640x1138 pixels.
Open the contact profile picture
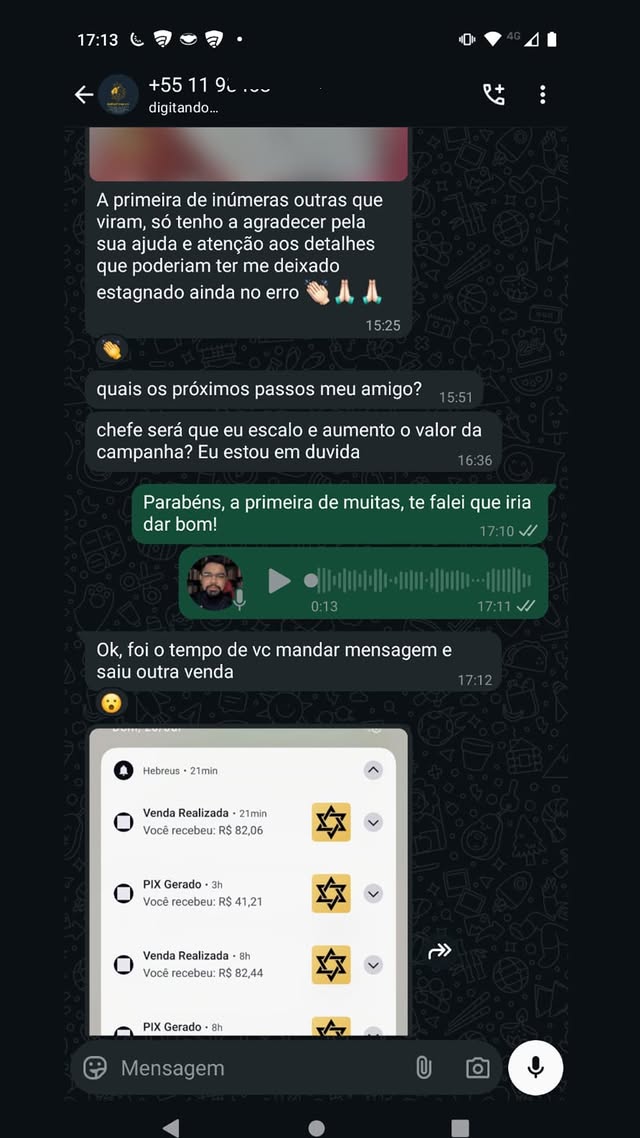click(118, 95)
